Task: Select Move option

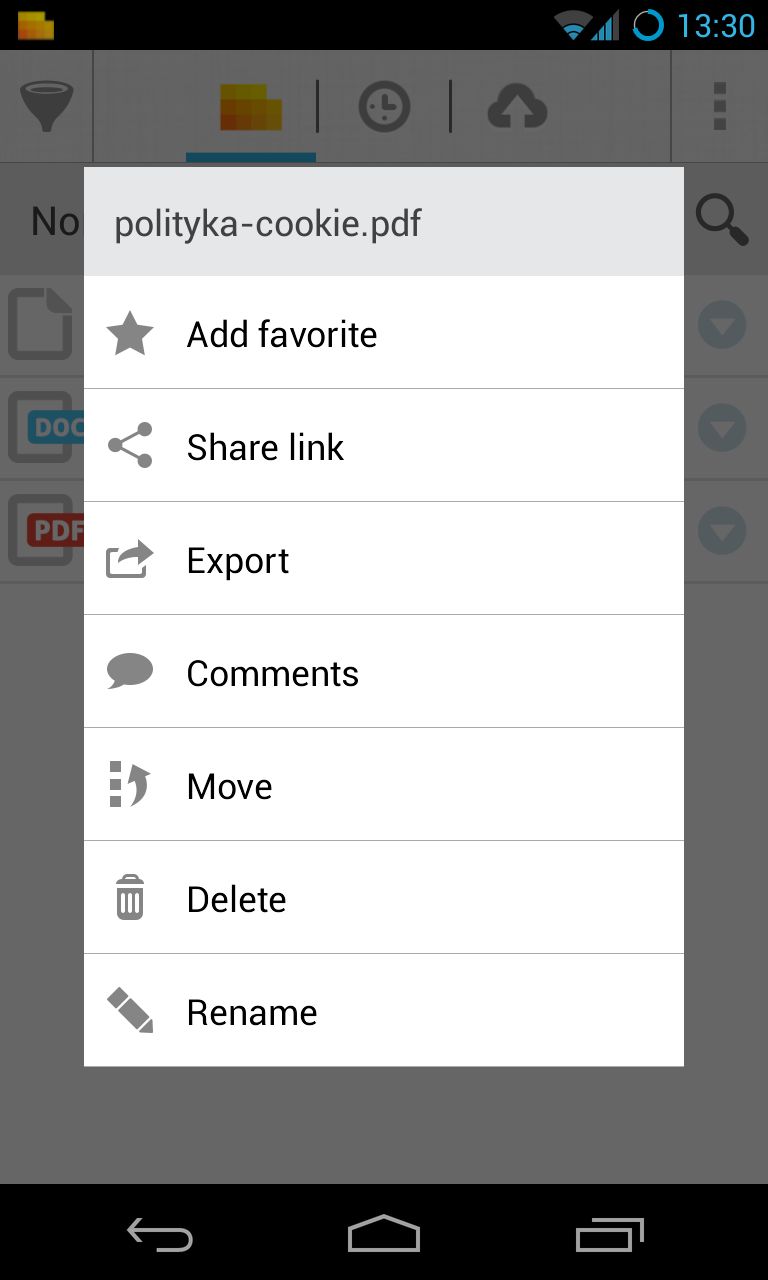Action: (x=384, y=785)
